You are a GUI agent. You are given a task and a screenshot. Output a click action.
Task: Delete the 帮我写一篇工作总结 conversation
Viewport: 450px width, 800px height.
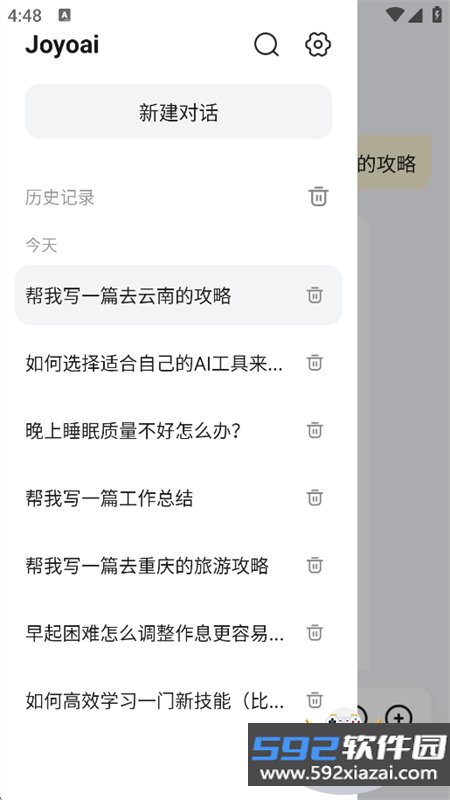pyautogui.click(x=315, y=497)
